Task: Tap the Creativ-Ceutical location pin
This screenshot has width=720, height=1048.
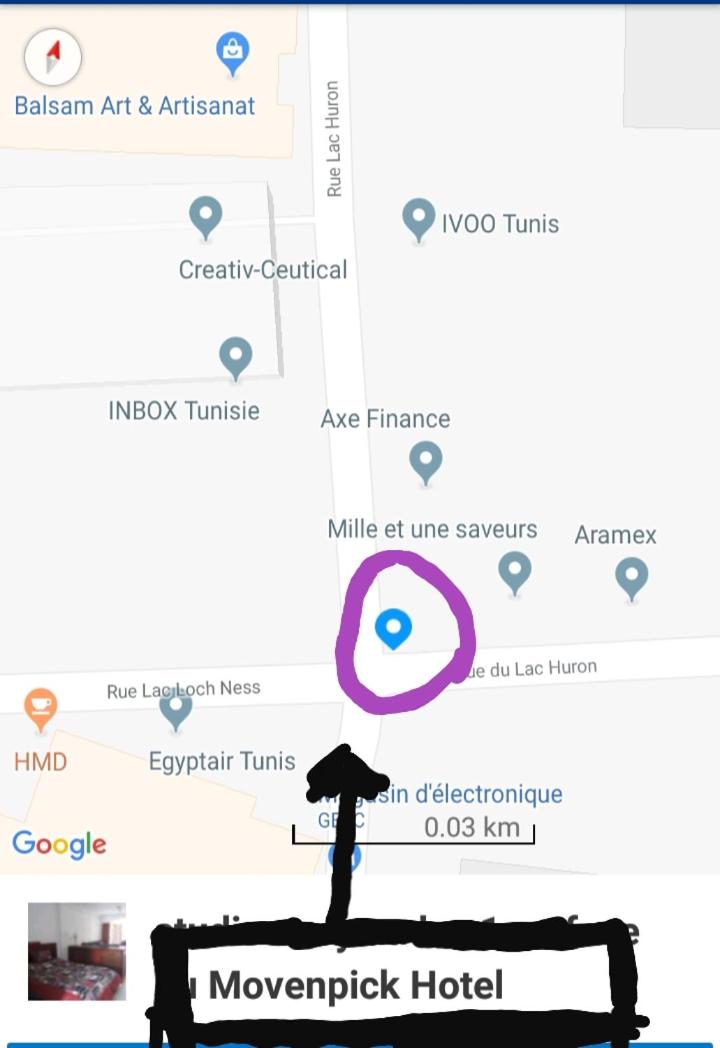Action: [205, 216]
